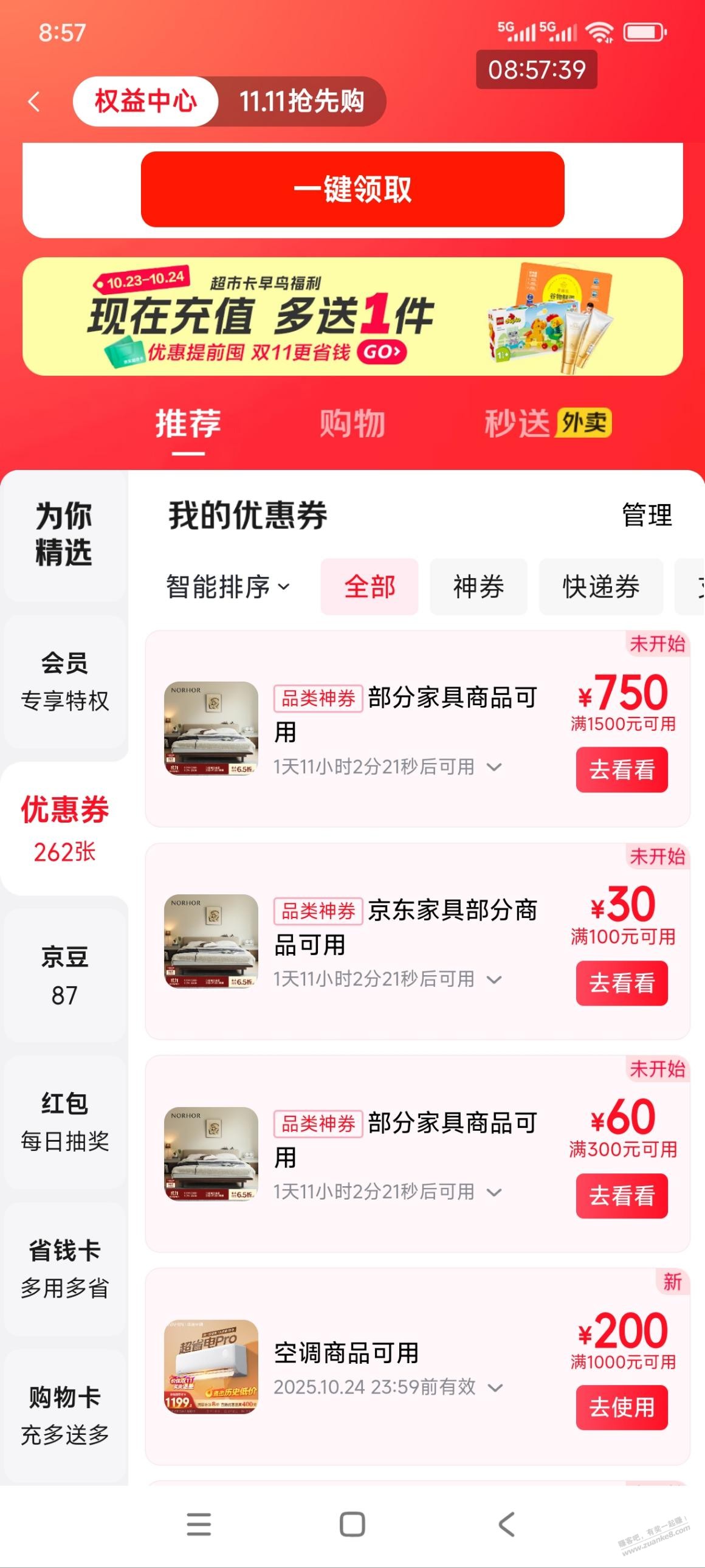Open 购物卡 充多送多 section
The width and height of the screenshot is (705, 1568).
pyautogui.click(x=64, y=1415)
